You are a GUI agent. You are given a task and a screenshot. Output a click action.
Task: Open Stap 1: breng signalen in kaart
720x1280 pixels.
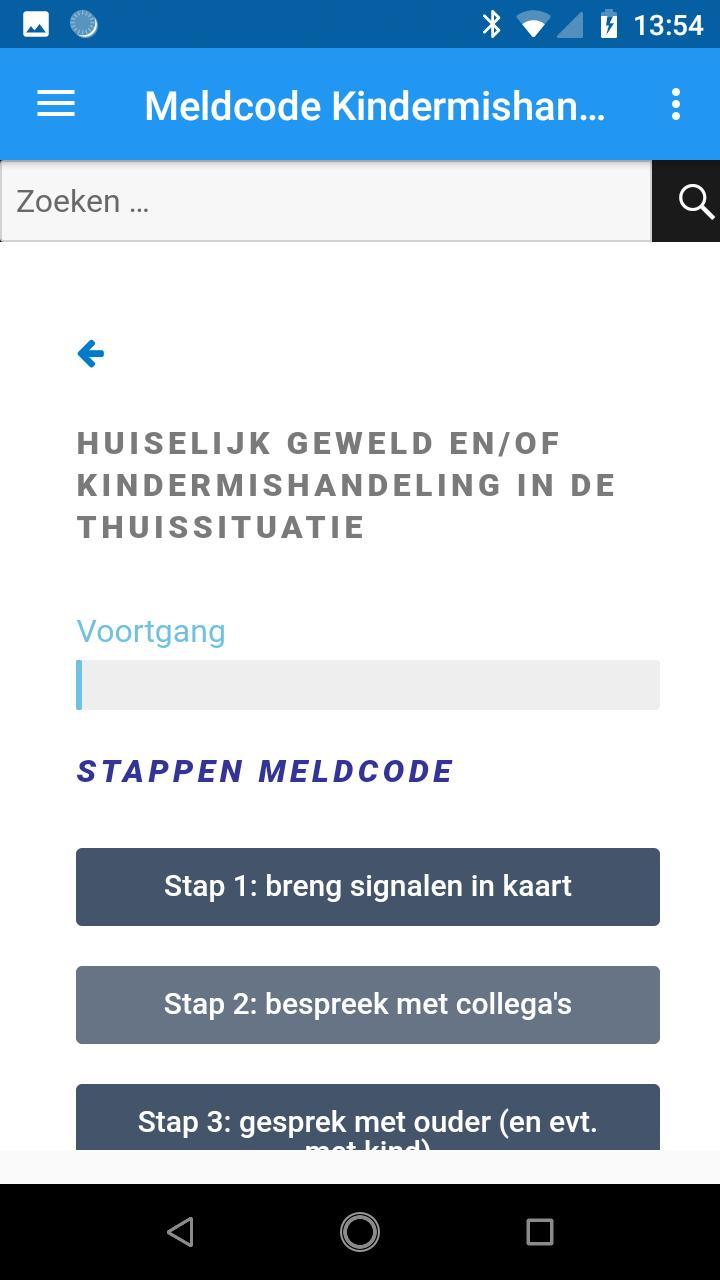click(368, 886)
